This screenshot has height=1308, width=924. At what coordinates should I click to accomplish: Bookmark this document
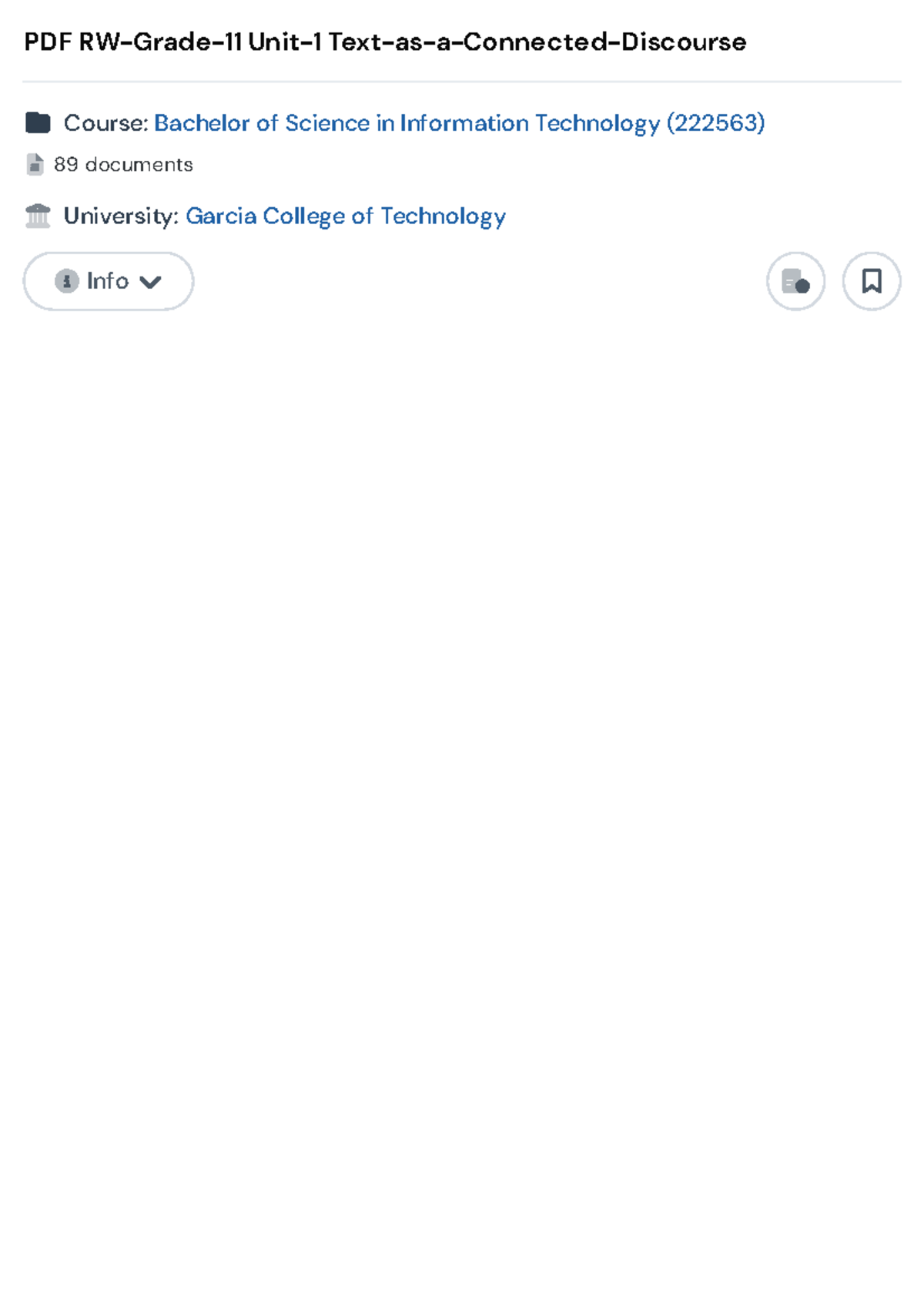coord(871,281)
